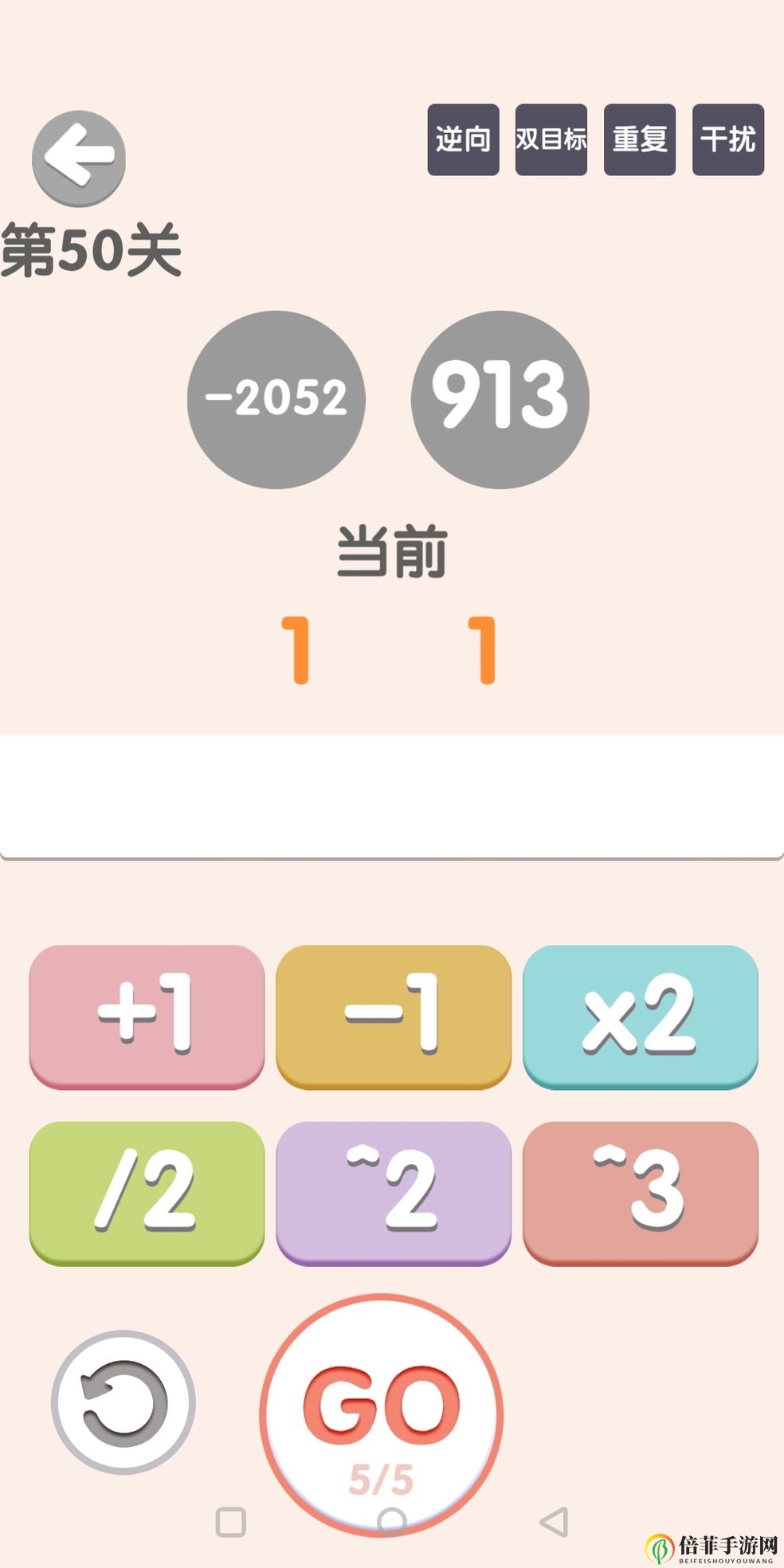Image resolution: width=784 pixels, height=1568 pixels.
Task: Add the +1 operation
Action: point(147,1015)
